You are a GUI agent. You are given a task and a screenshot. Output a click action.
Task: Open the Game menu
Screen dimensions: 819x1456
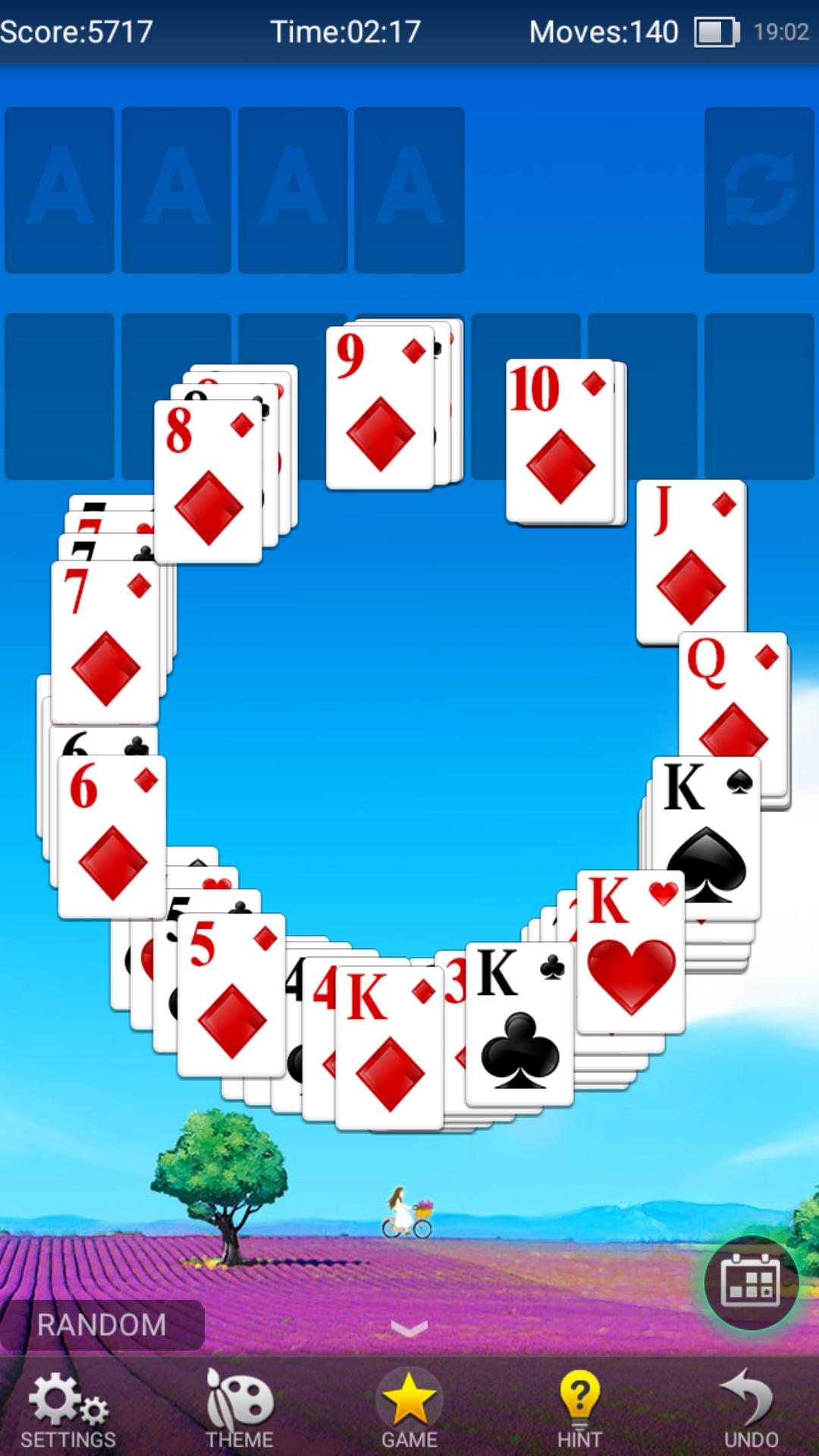(409, 1409)
